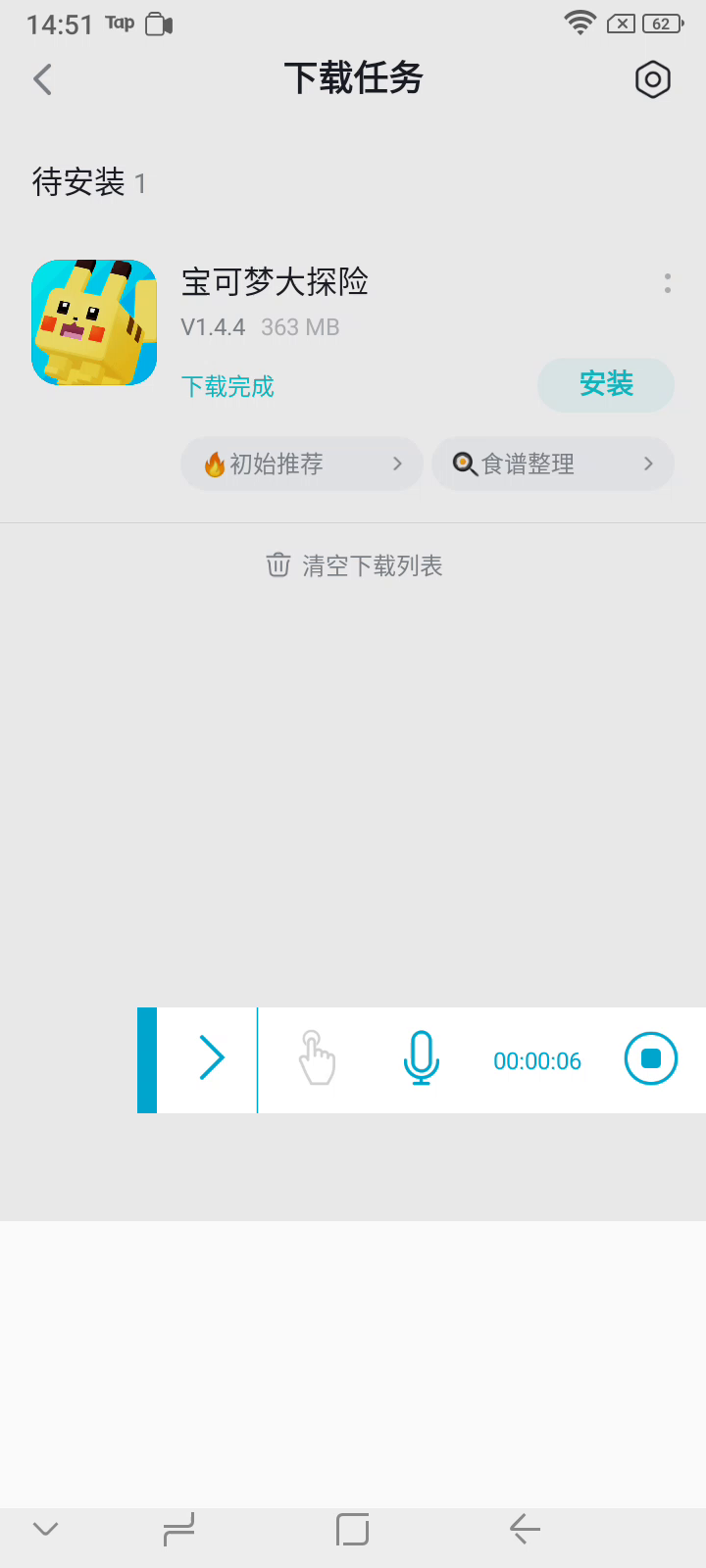Viewport: 706px width, 1568px height.
Task: Open the 食谱整理 chip
Action: point(552,464)
